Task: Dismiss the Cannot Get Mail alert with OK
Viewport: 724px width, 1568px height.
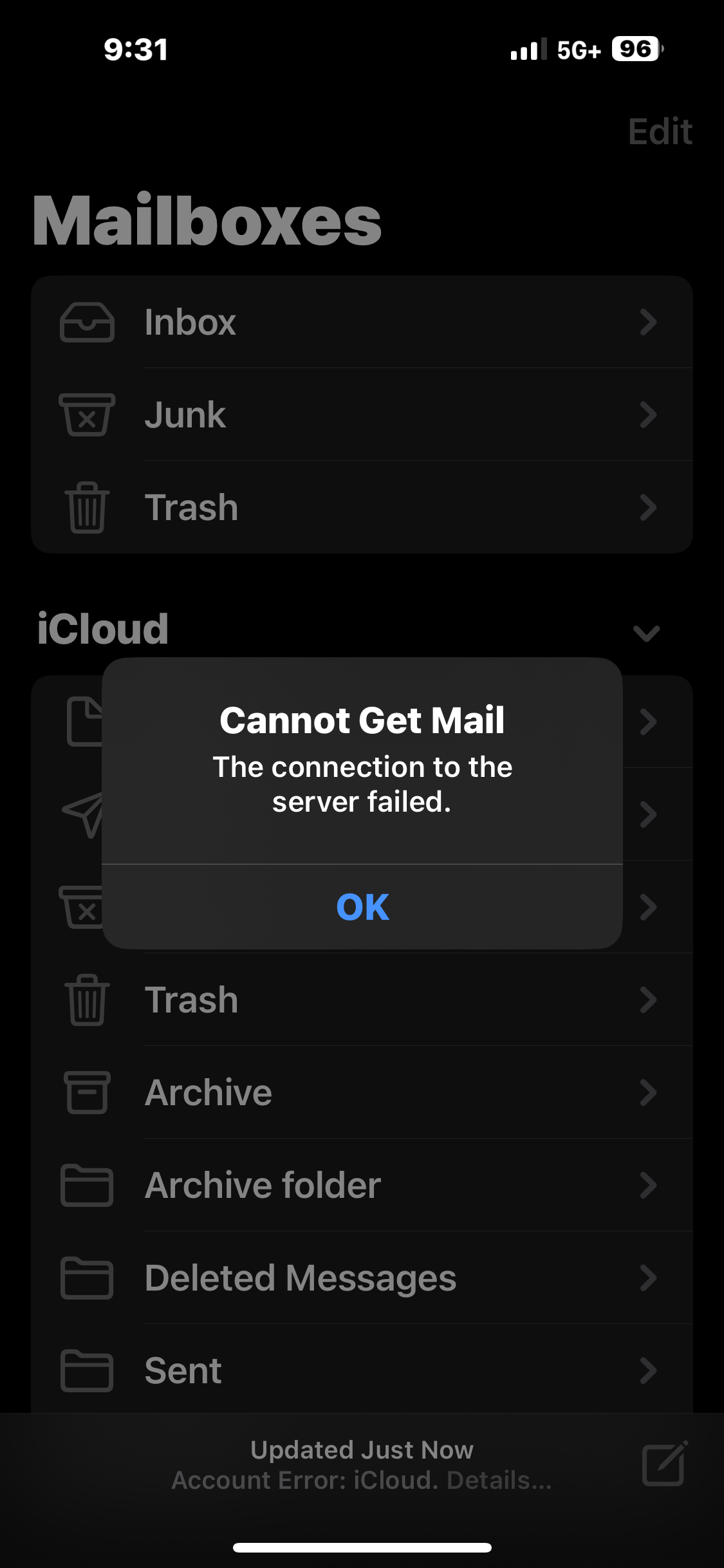Action: 362,906
